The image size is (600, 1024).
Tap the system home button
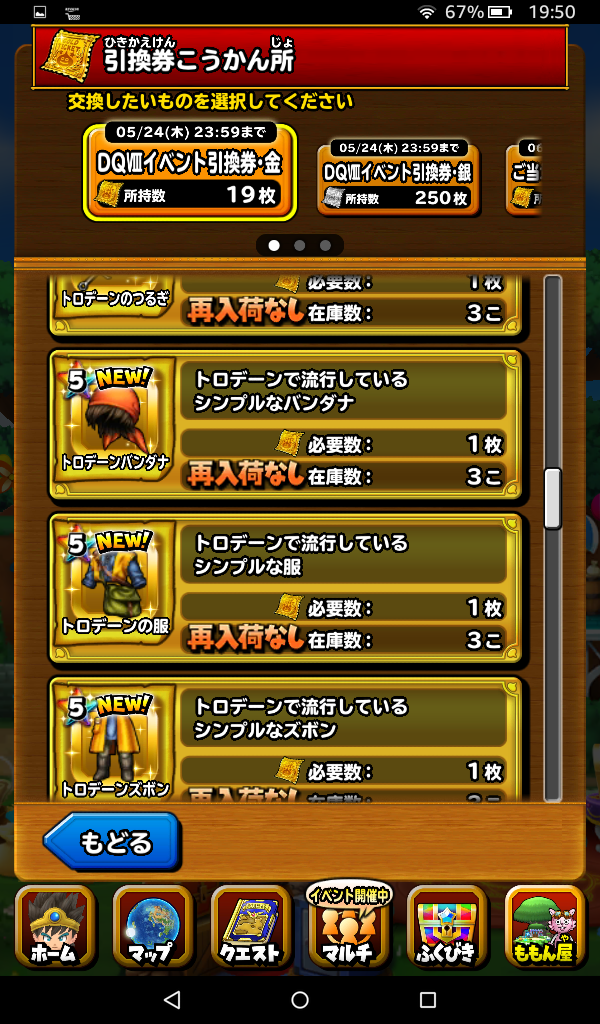coord(300,1000)
